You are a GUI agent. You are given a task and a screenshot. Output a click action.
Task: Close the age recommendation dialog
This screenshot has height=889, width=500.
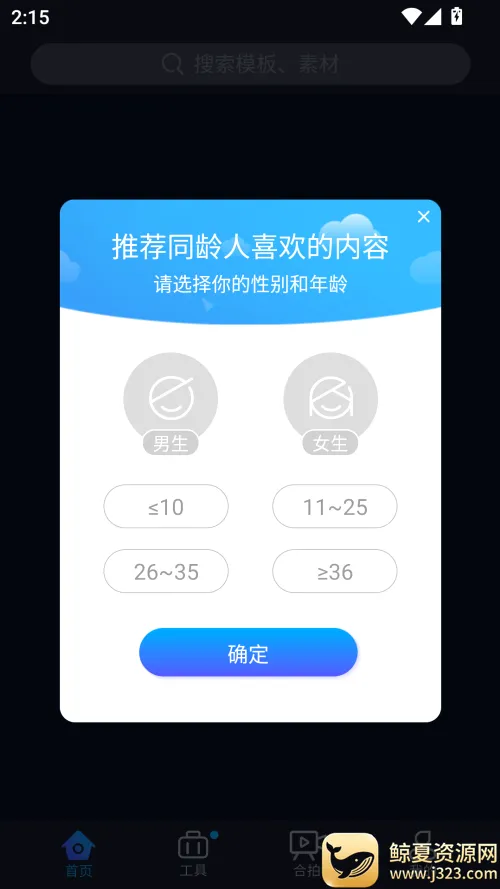[423, 217]
